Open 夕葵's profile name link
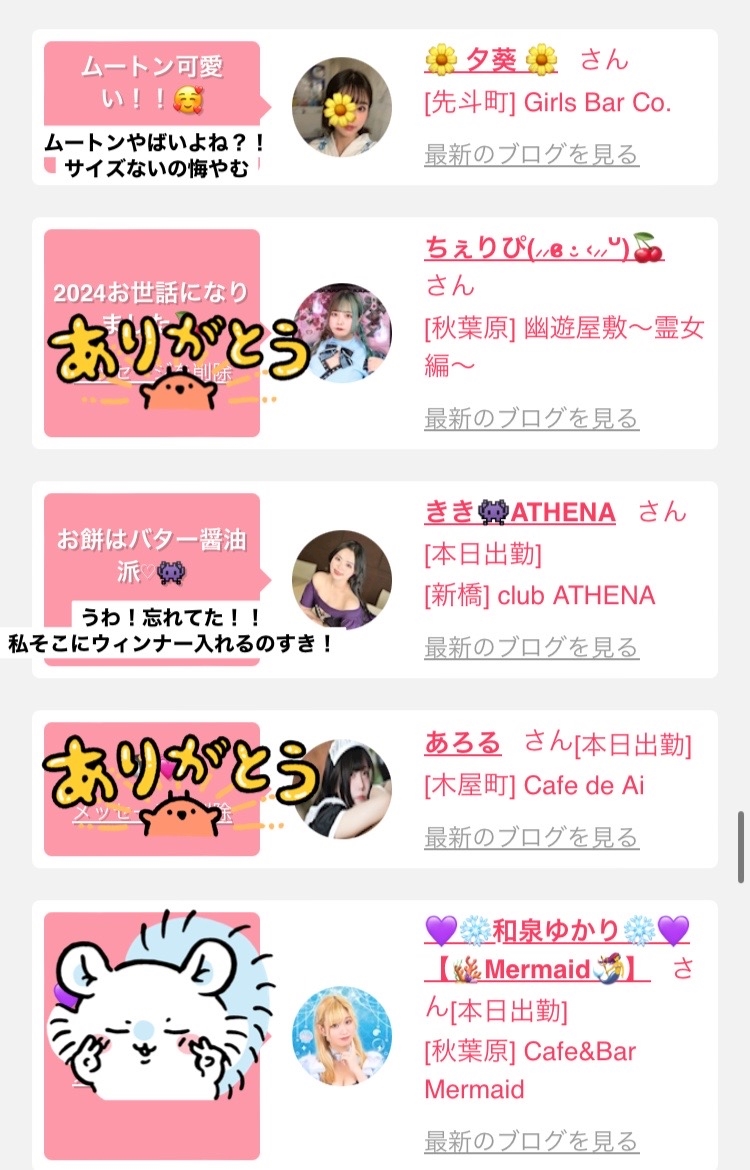Viewport: 750px width, 1170px height. [x=491, y=60]
